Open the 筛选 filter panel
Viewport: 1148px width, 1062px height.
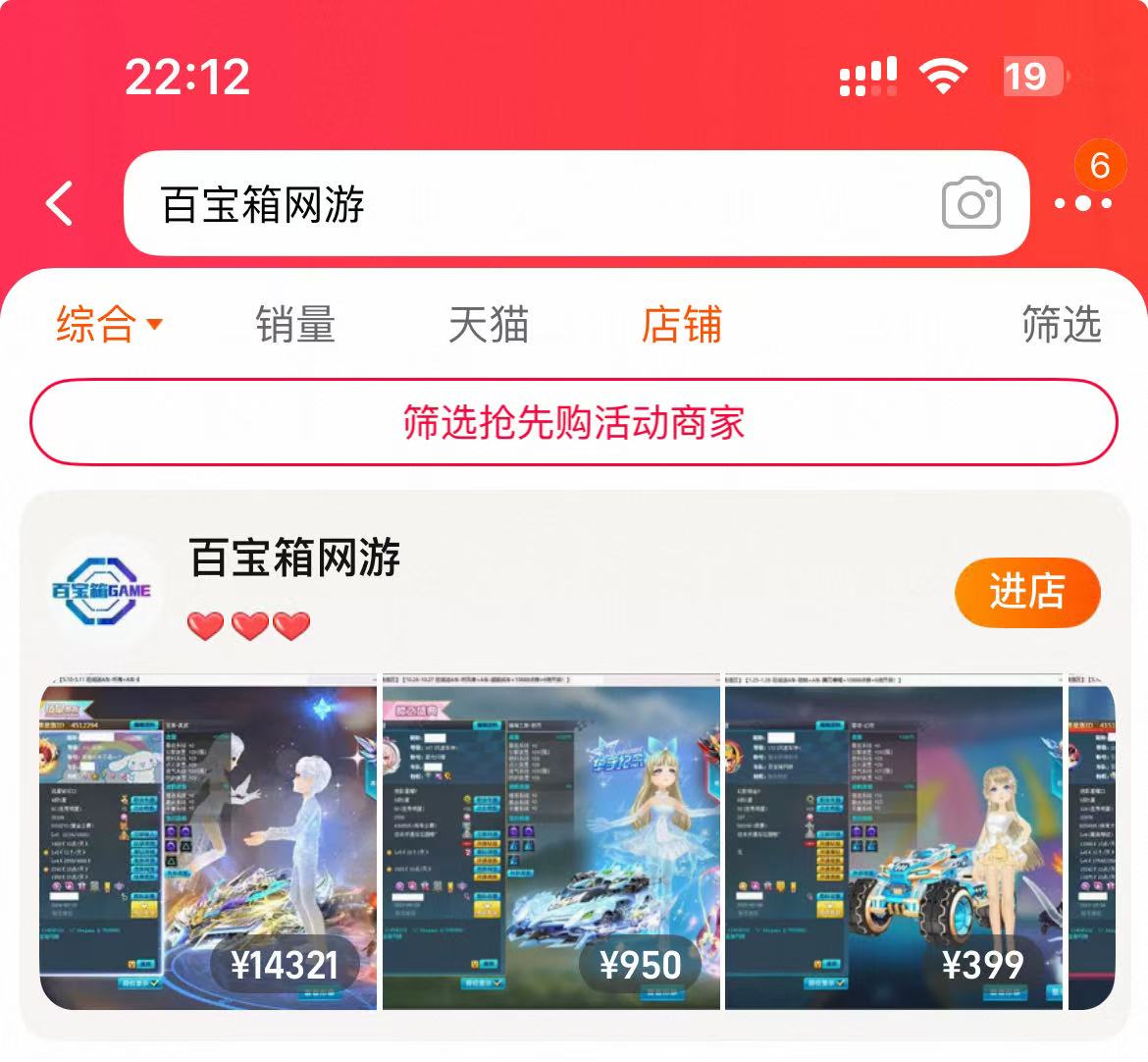(1062, 324)
